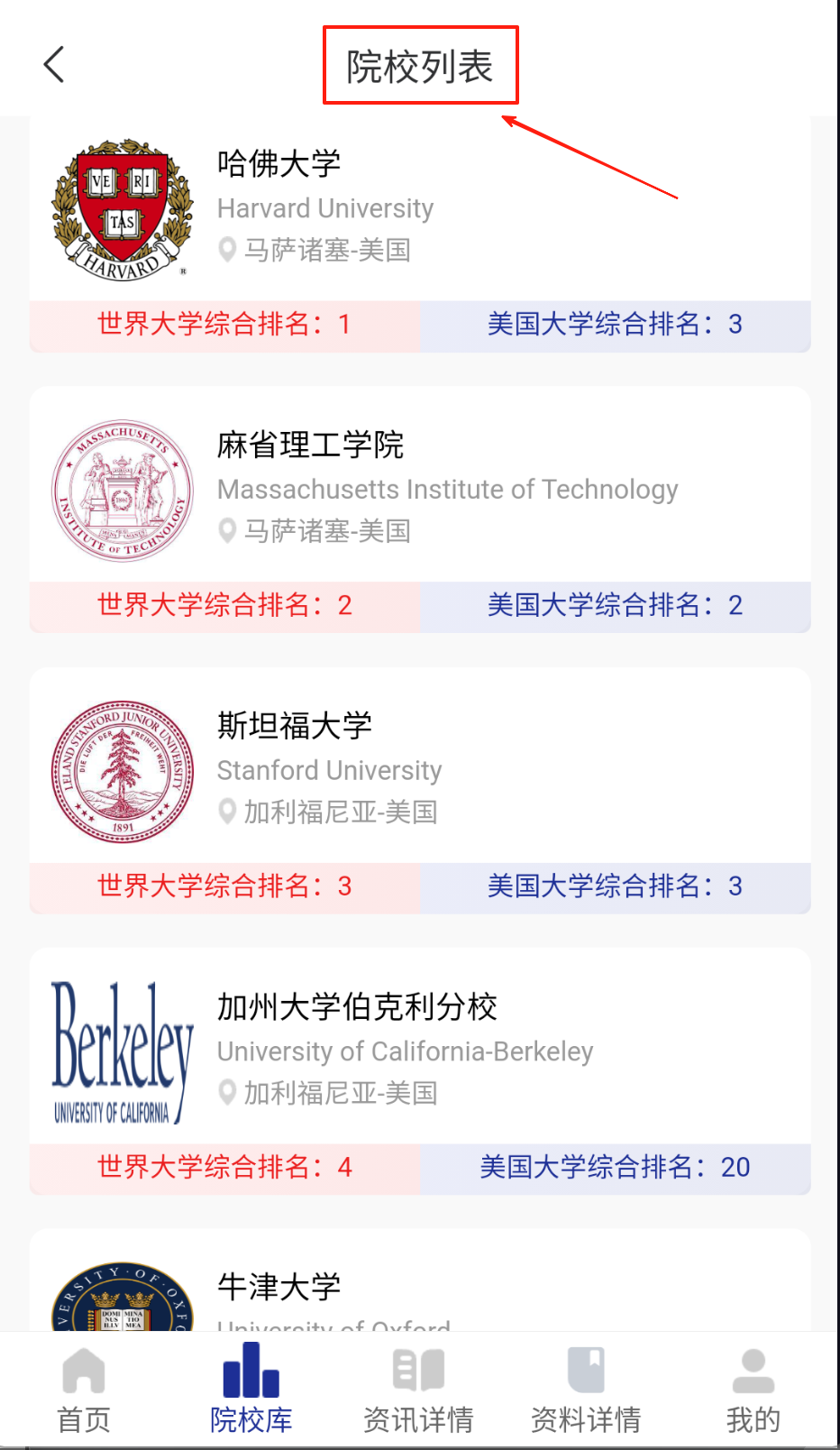Switch to the 首页 tab
Image resolution: width=840 pixels, height=1450 pixels.
point(84,1390)
